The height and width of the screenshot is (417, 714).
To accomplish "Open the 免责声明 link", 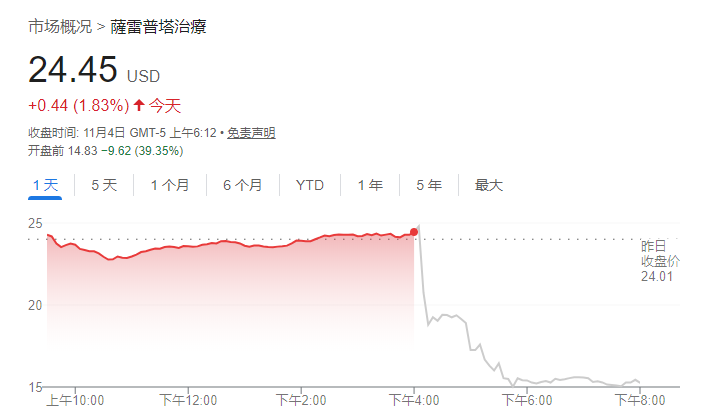I will click(251, 133).
